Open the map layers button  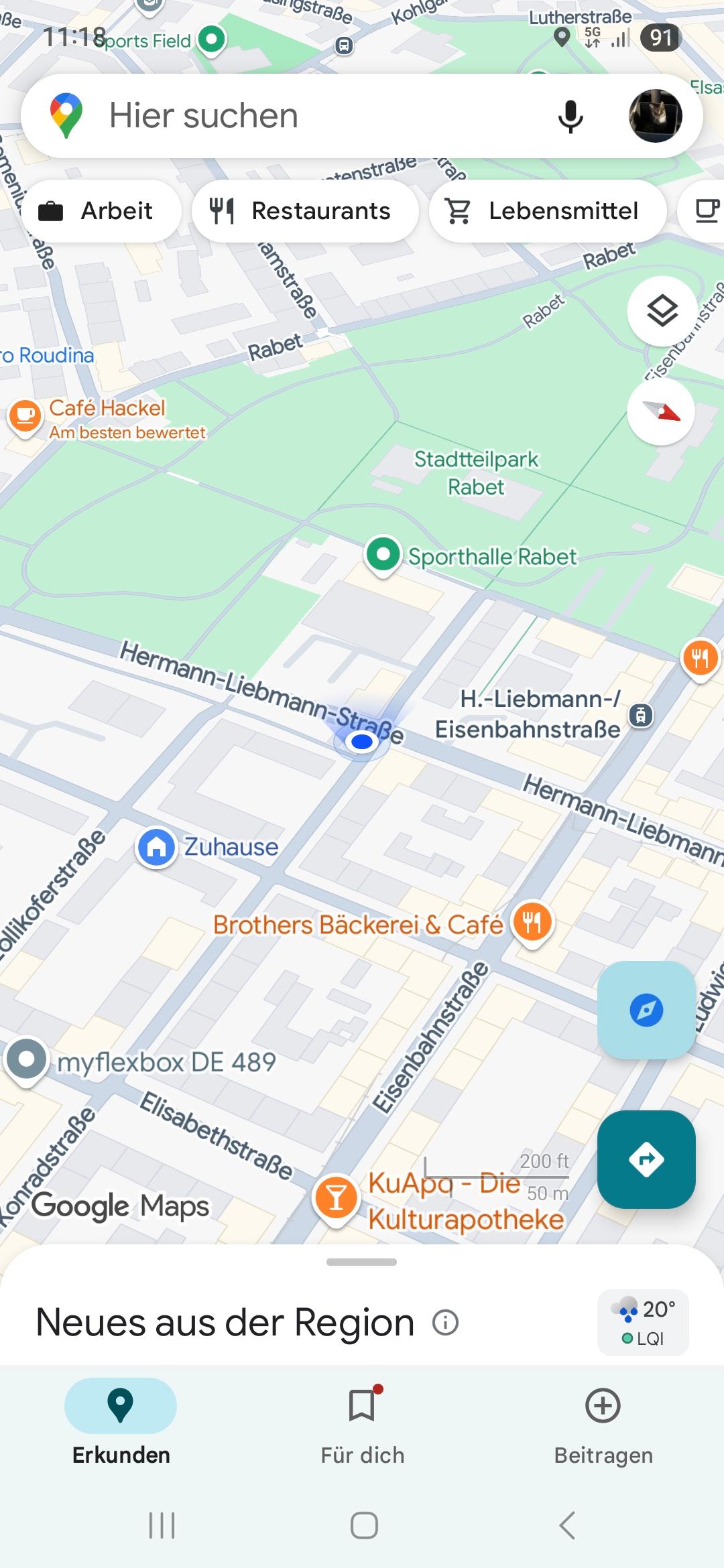tap(662, 311)
